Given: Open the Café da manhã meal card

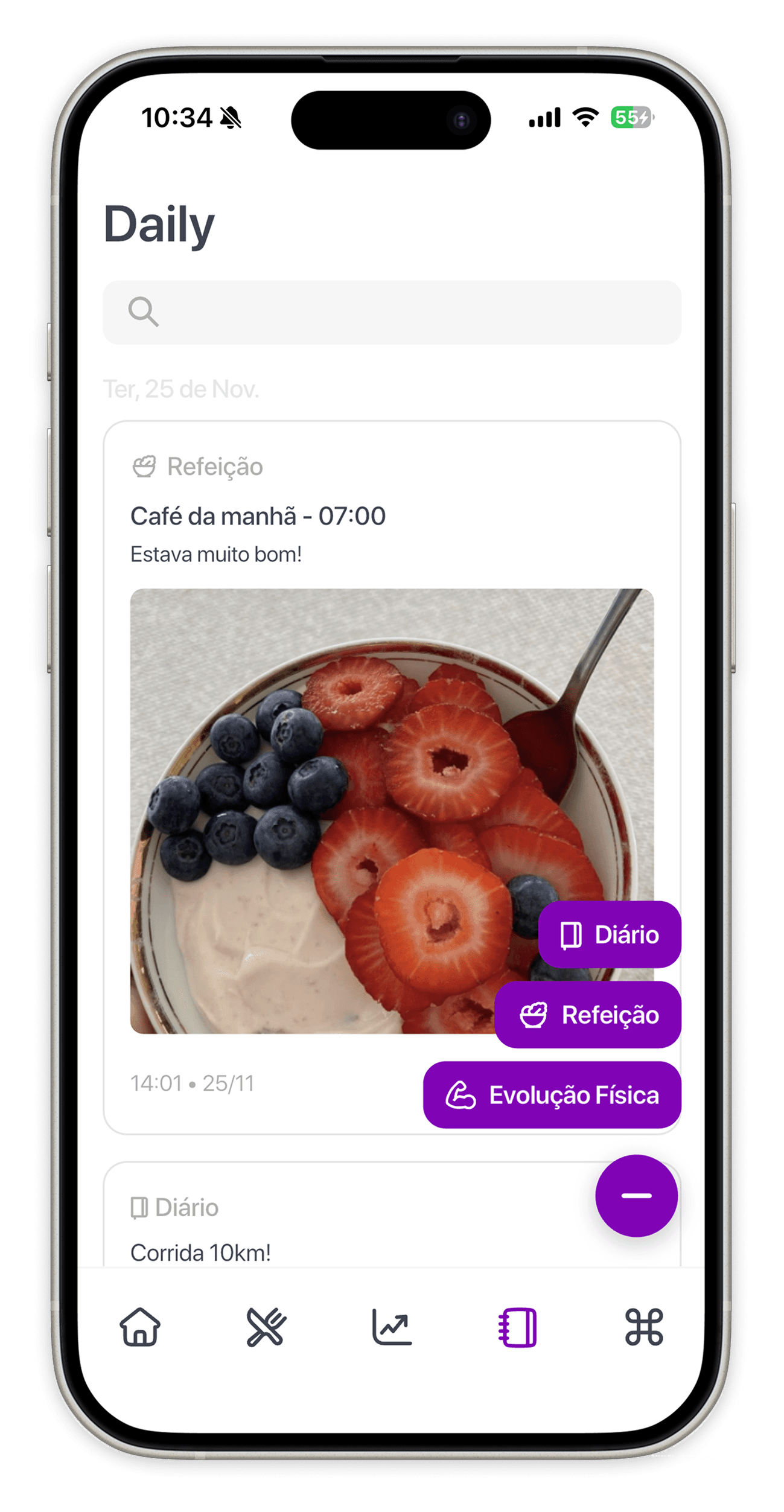Looking at the screenshot, I should coord(258,517).
